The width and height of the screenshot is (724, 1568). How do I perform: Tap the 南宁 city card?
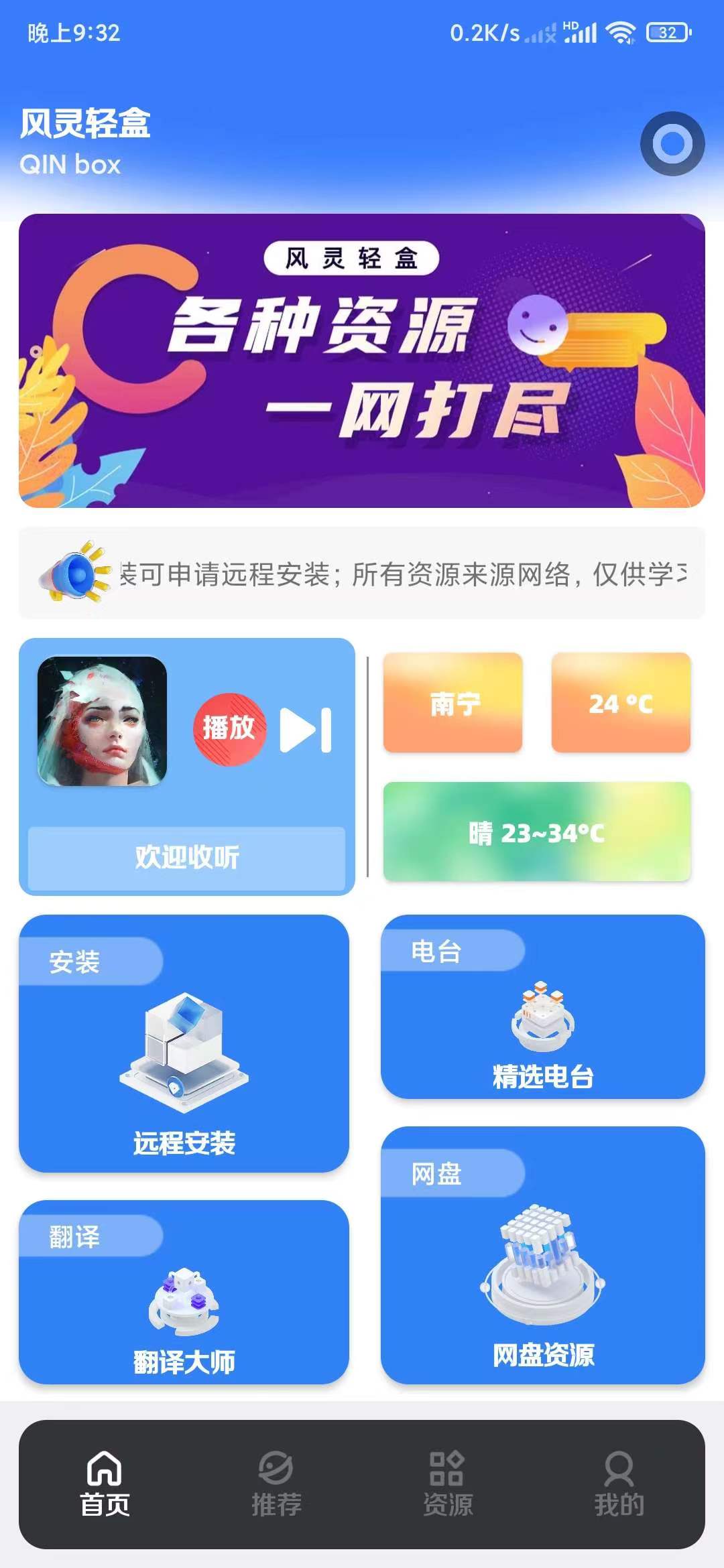coord(453,702)
